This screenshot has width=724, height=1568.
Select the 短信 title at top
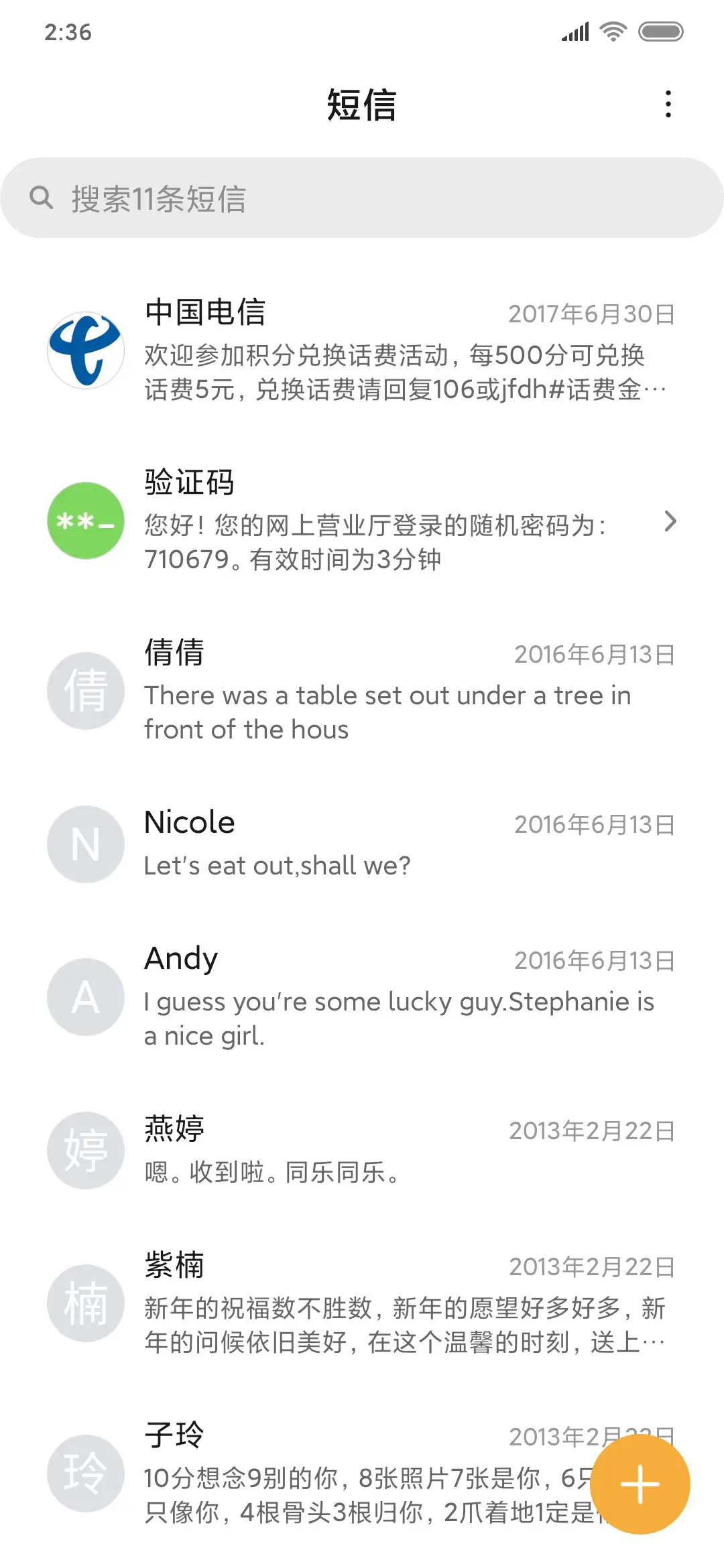coord(362,105)
